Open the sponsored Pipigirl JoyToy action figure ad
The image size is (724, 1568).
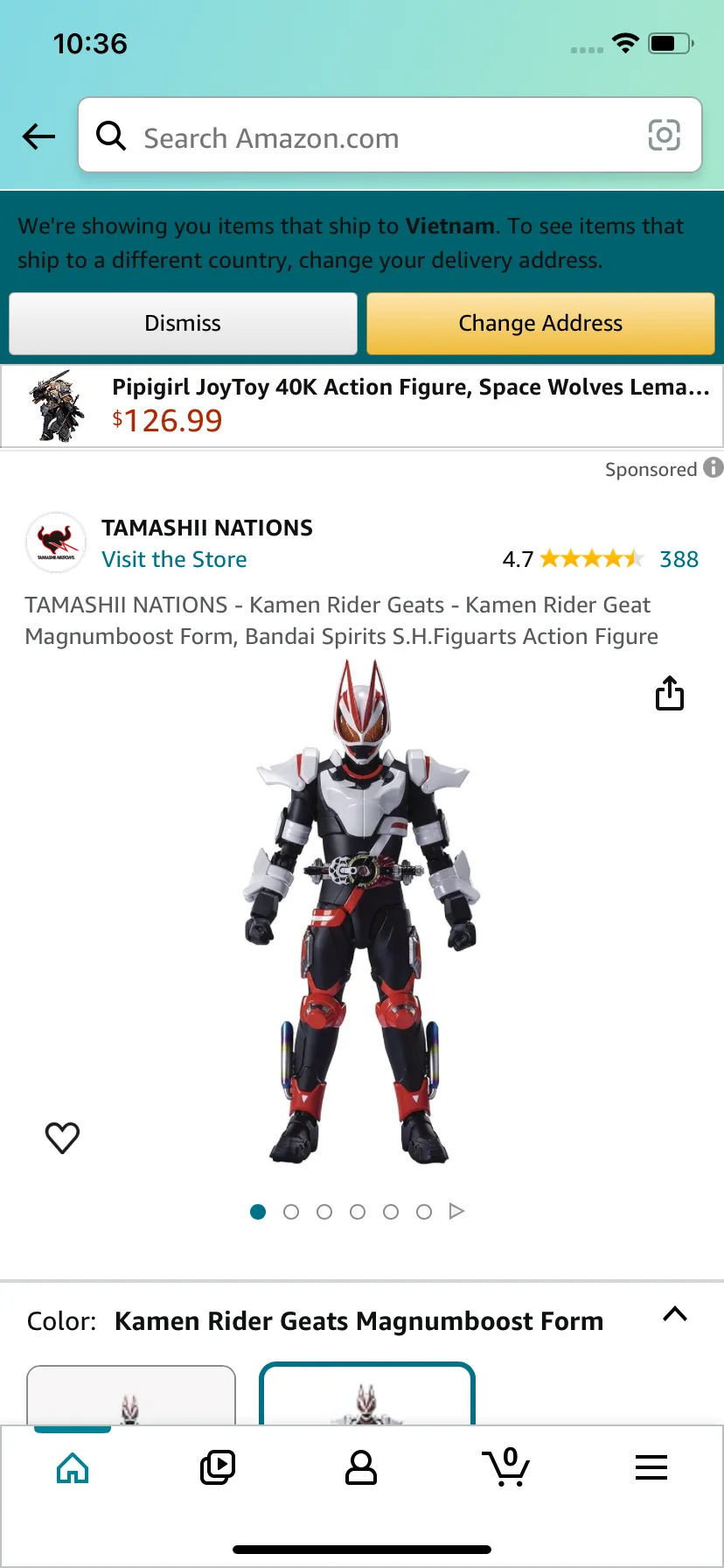tap(362, 406)
